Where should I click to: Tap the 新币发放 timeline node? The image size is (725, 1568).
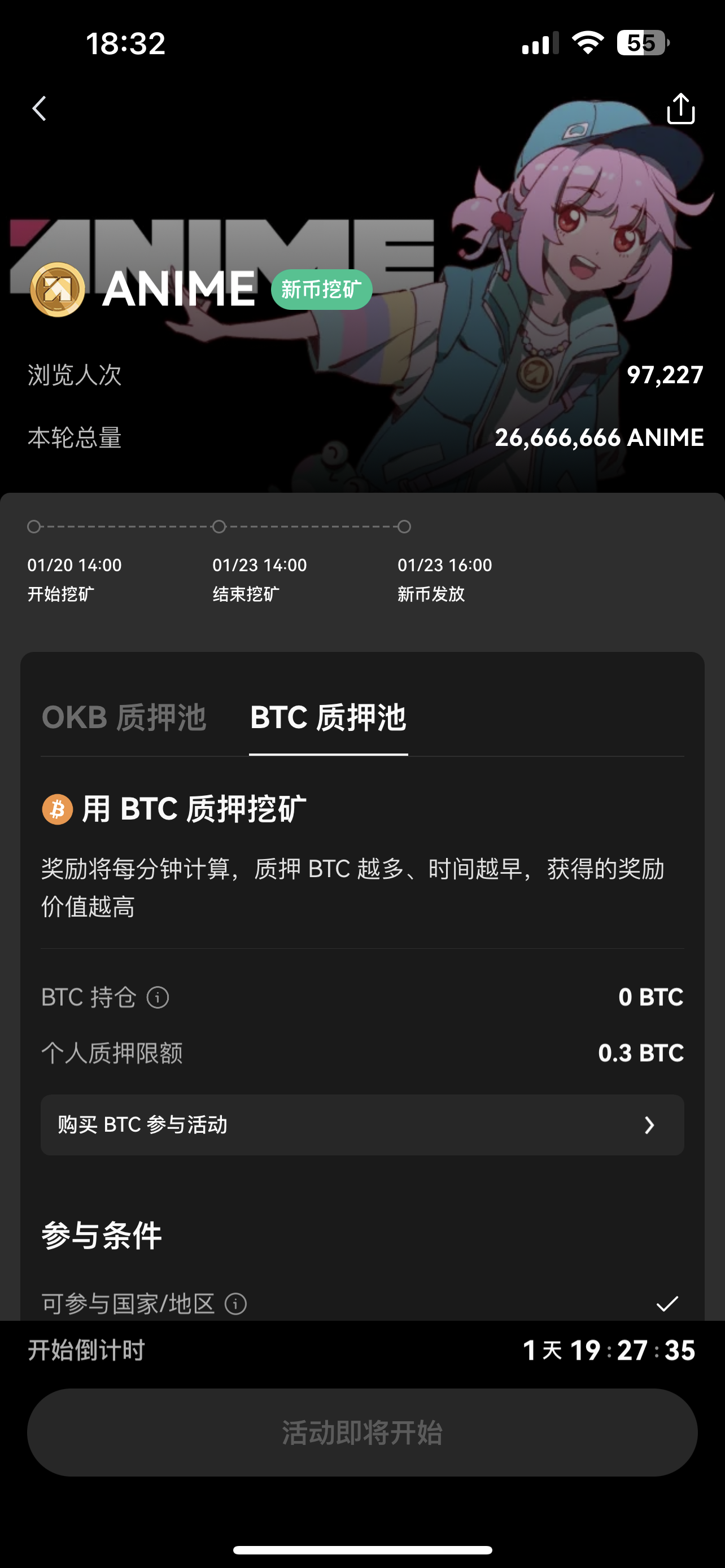pos(404,527)
